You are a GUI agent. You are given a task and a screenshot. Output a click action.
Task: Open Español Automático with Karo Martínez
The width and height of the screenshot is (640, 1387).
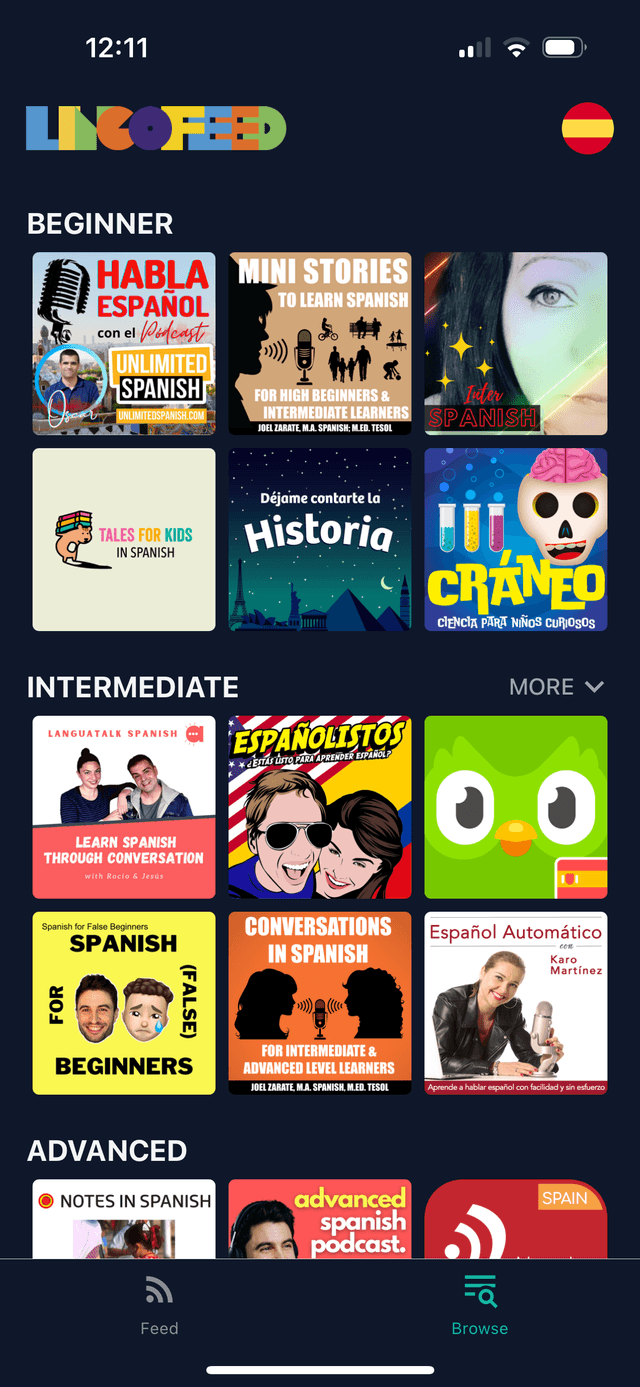click(x=516, y=1003)
